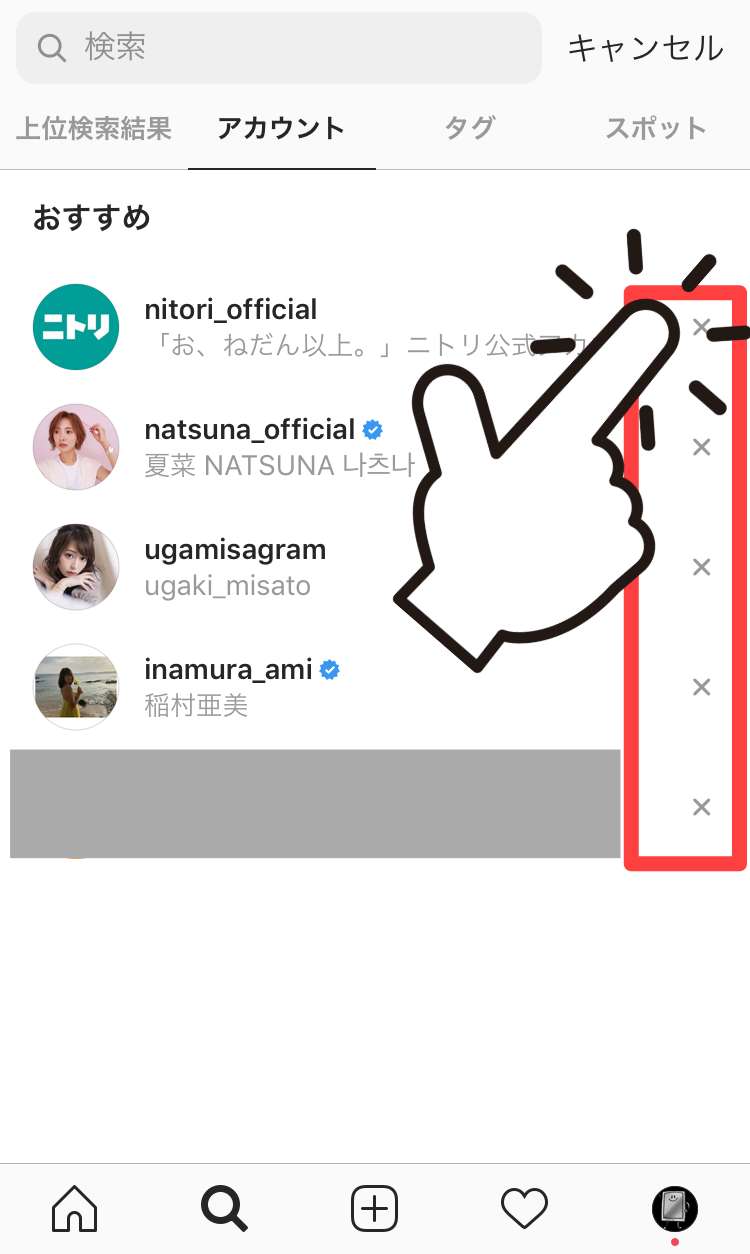Image resolution: width=750 pixels, height=1254 pixels.
Task: Switch to the タグ tab
Action: click(469, 128)
